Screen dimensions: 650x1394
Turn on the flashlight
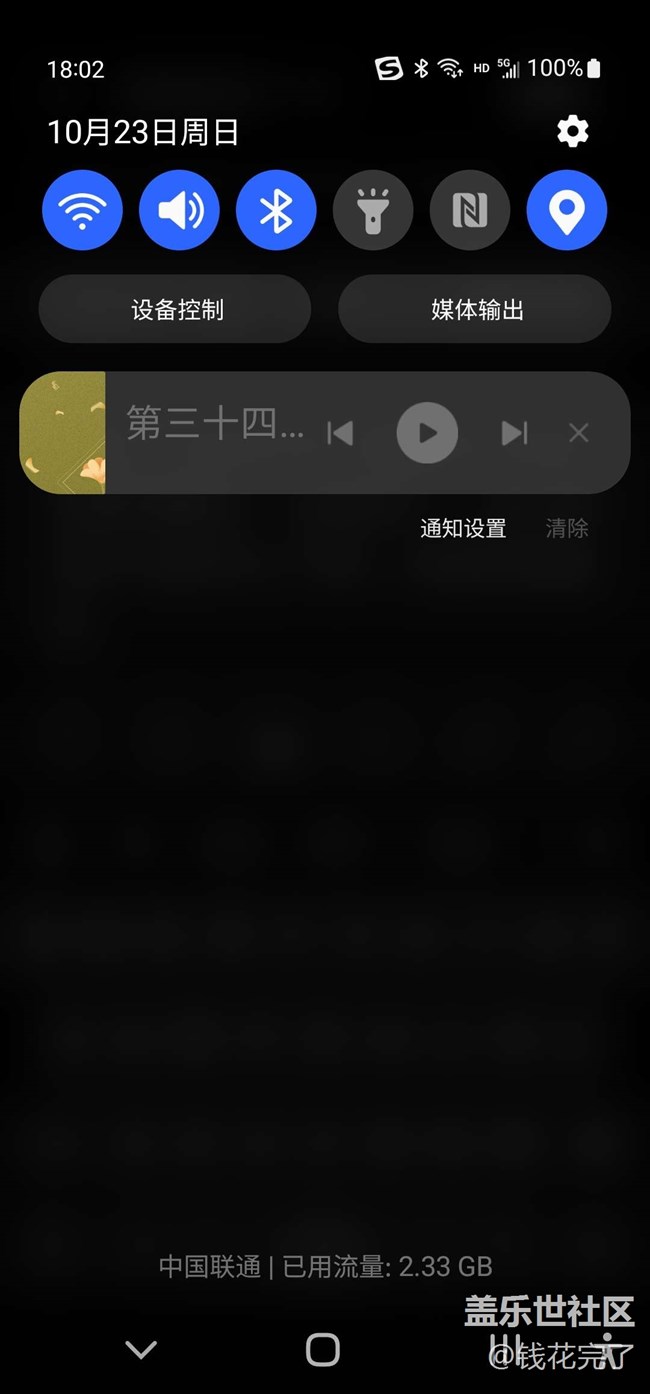click(x=373, y=211)
